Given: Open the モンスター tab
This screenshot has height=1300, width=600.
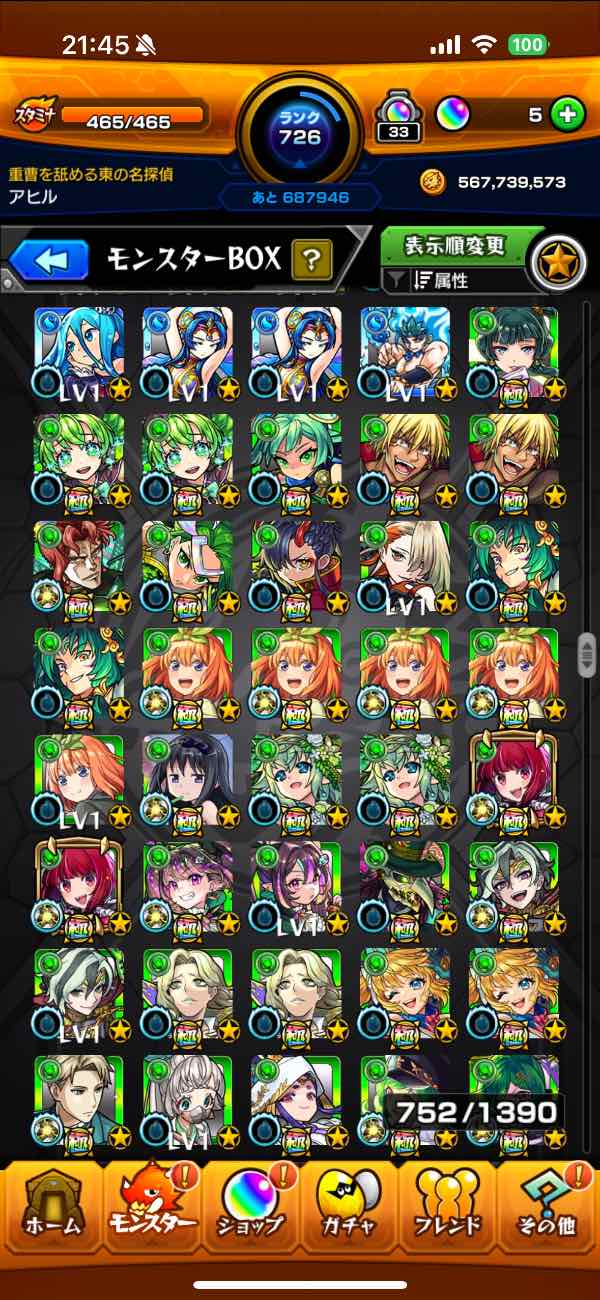Looking at the screenshot, I should (150, 1211).
